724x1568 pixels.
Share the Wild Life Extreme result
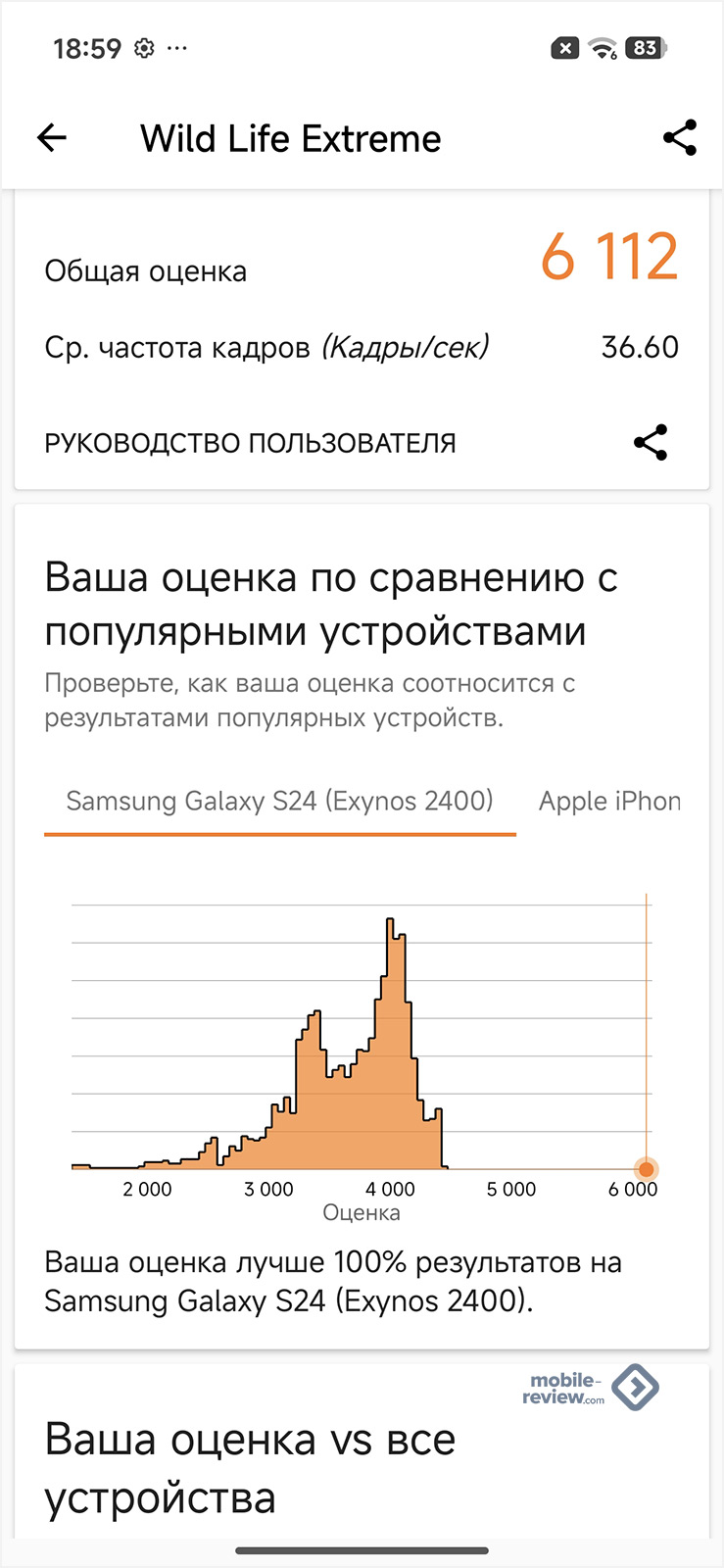(679, 138)
